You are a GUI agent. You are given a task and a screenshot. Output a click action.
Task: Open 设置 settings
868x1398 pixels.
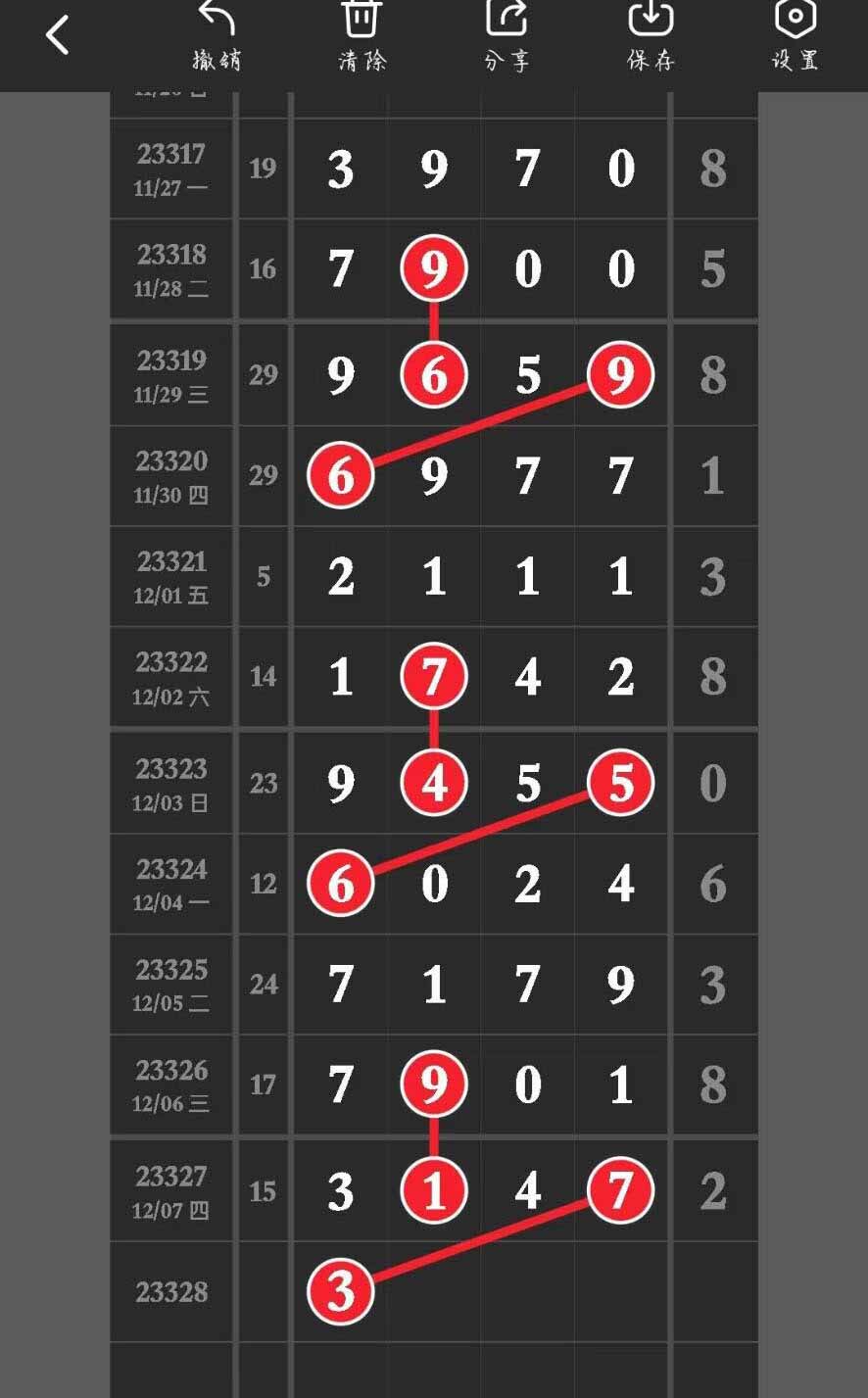point(795,36)
